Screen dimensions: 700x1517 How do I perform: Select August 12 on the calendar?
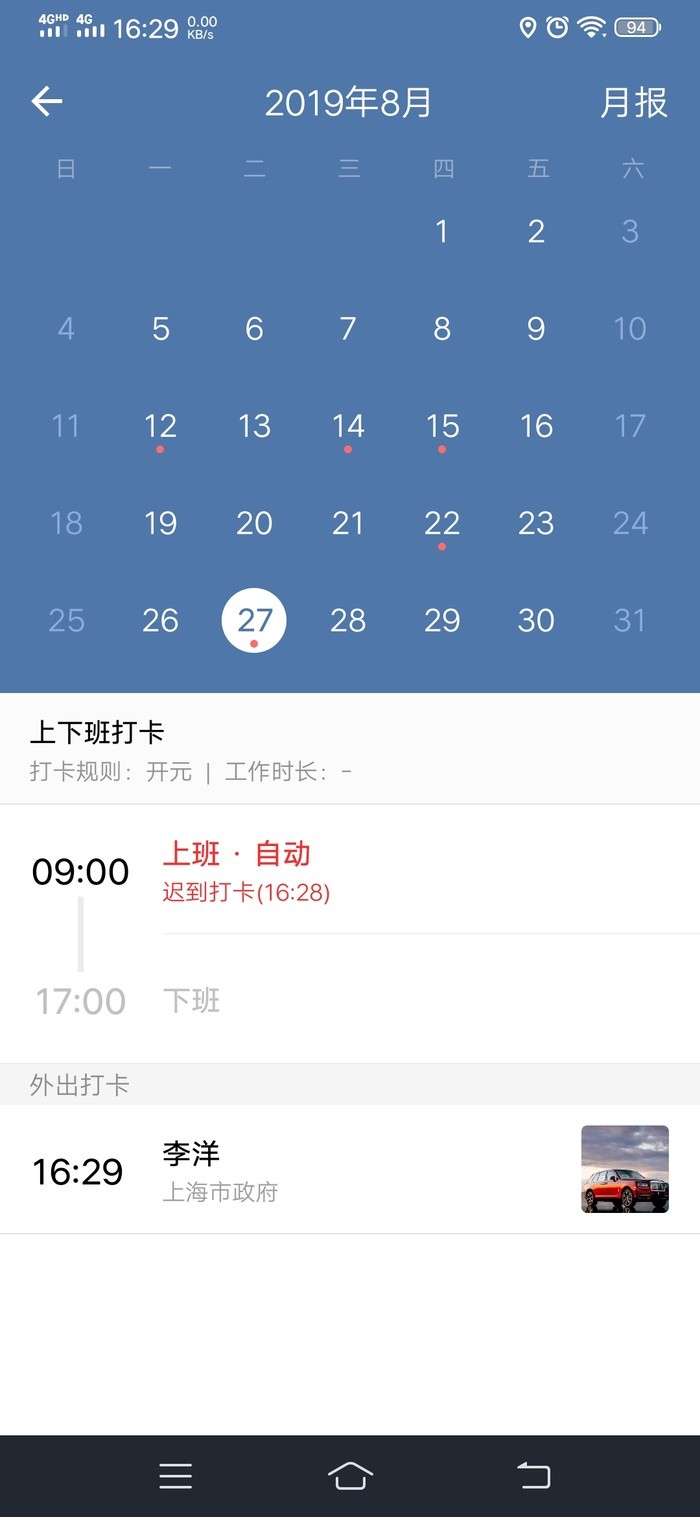[160, 427]
